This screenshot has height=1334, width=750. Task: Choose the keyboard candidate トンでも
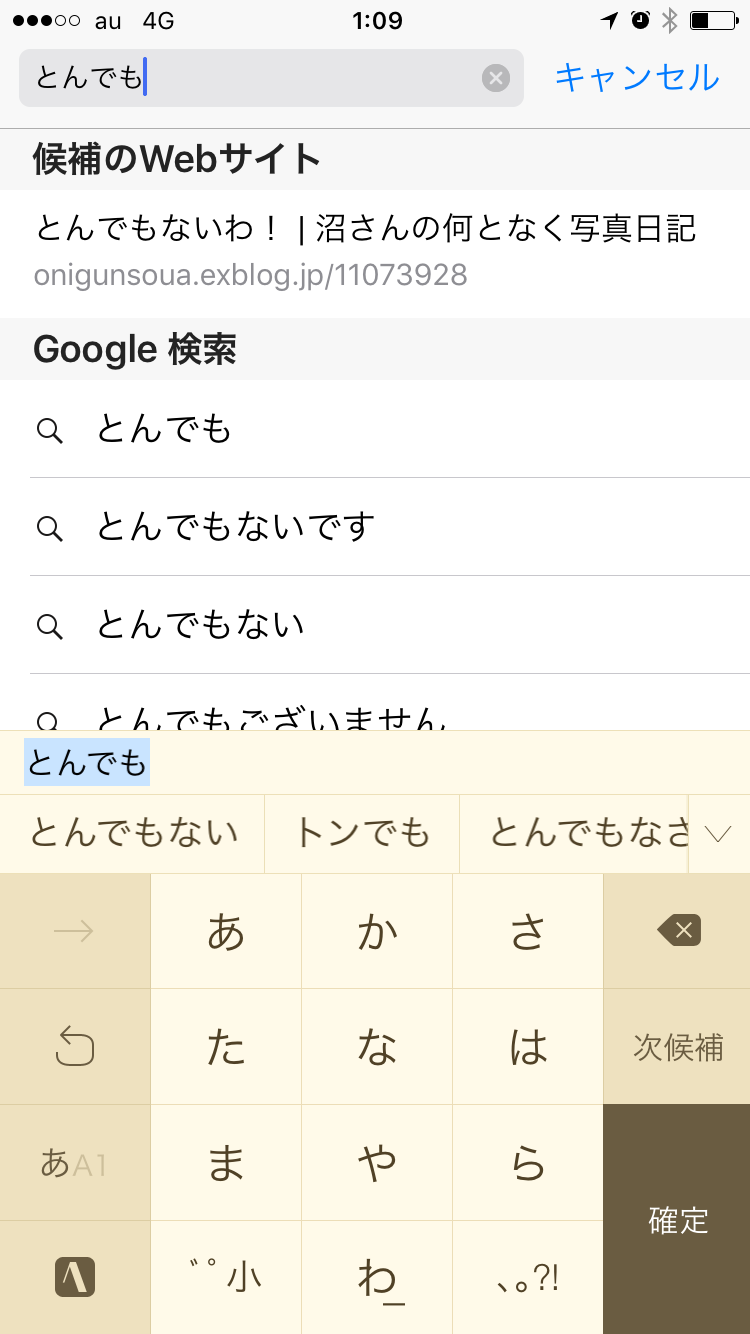click(362, 833)
